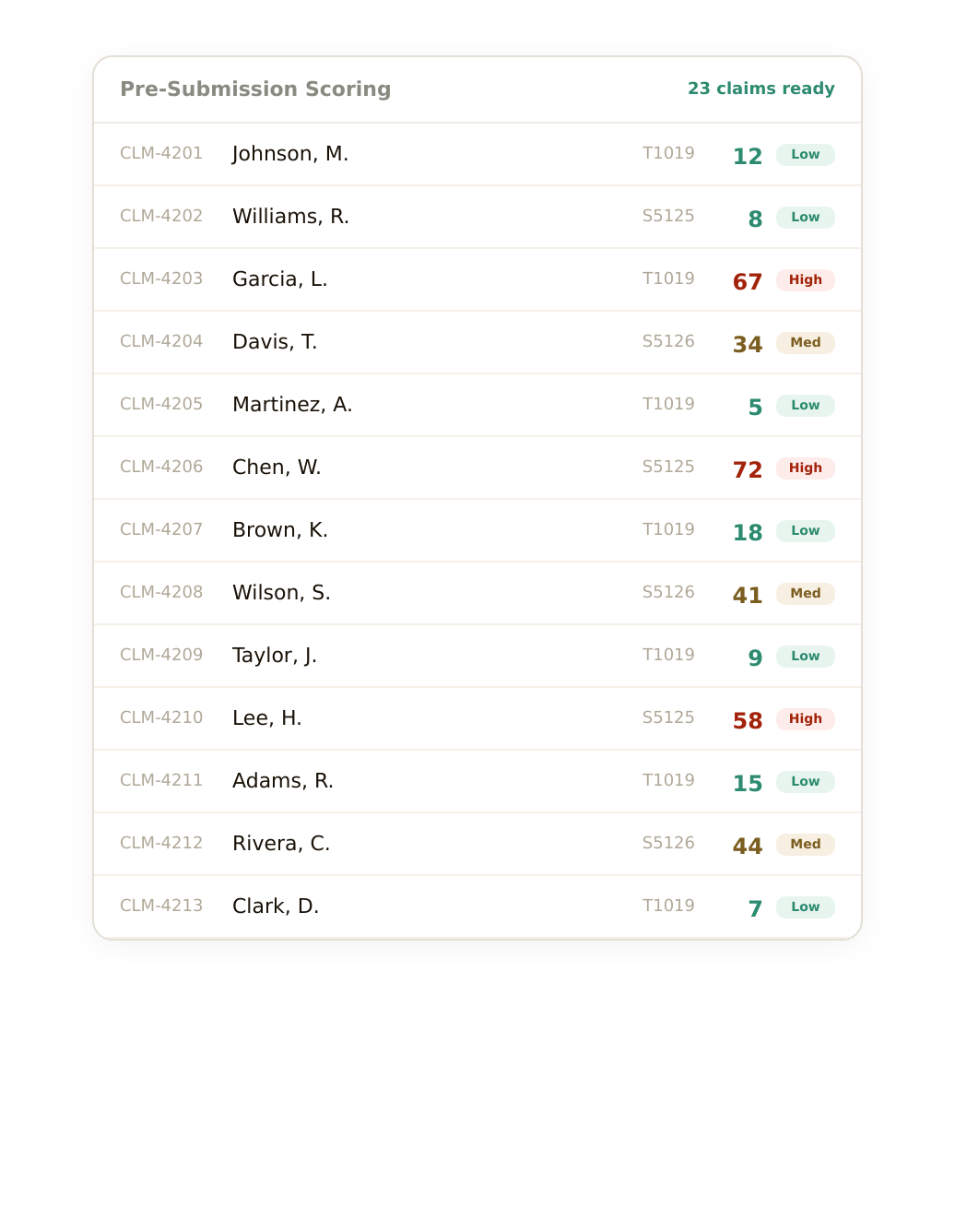Open Rivera, C. claim CLM-4212

tap(477, 844)
